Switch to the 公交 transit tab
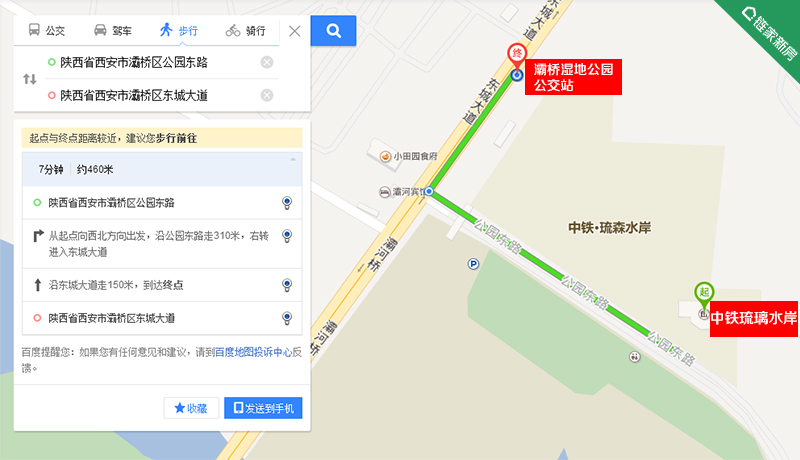 point(47,31)
